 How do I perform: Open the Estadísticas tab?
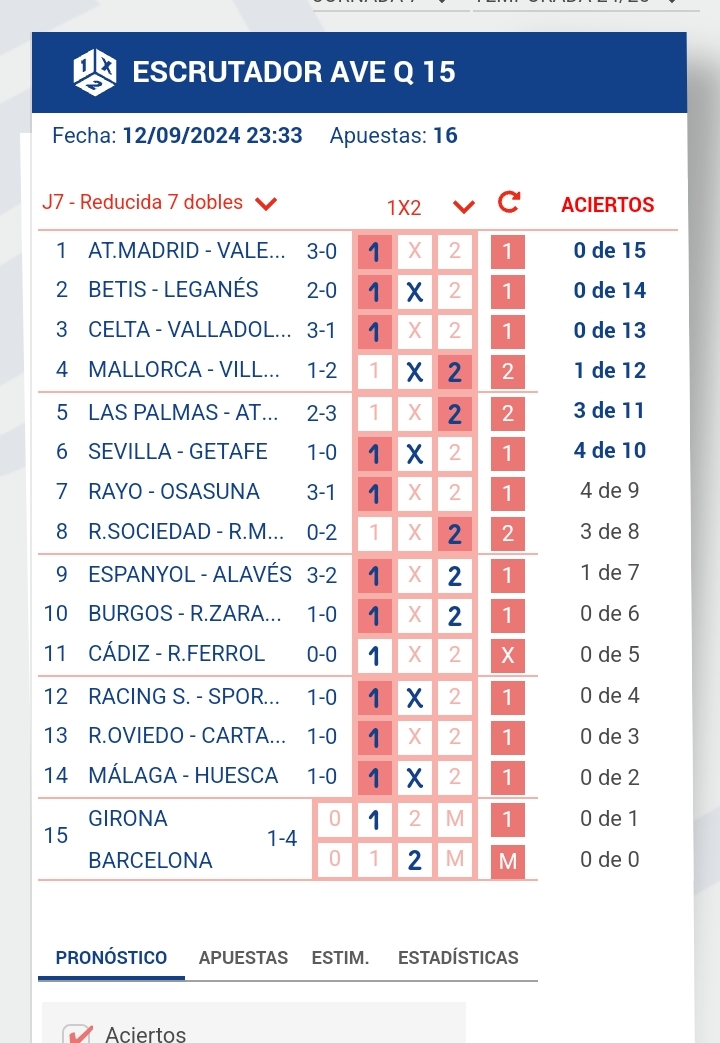[458, 957]
